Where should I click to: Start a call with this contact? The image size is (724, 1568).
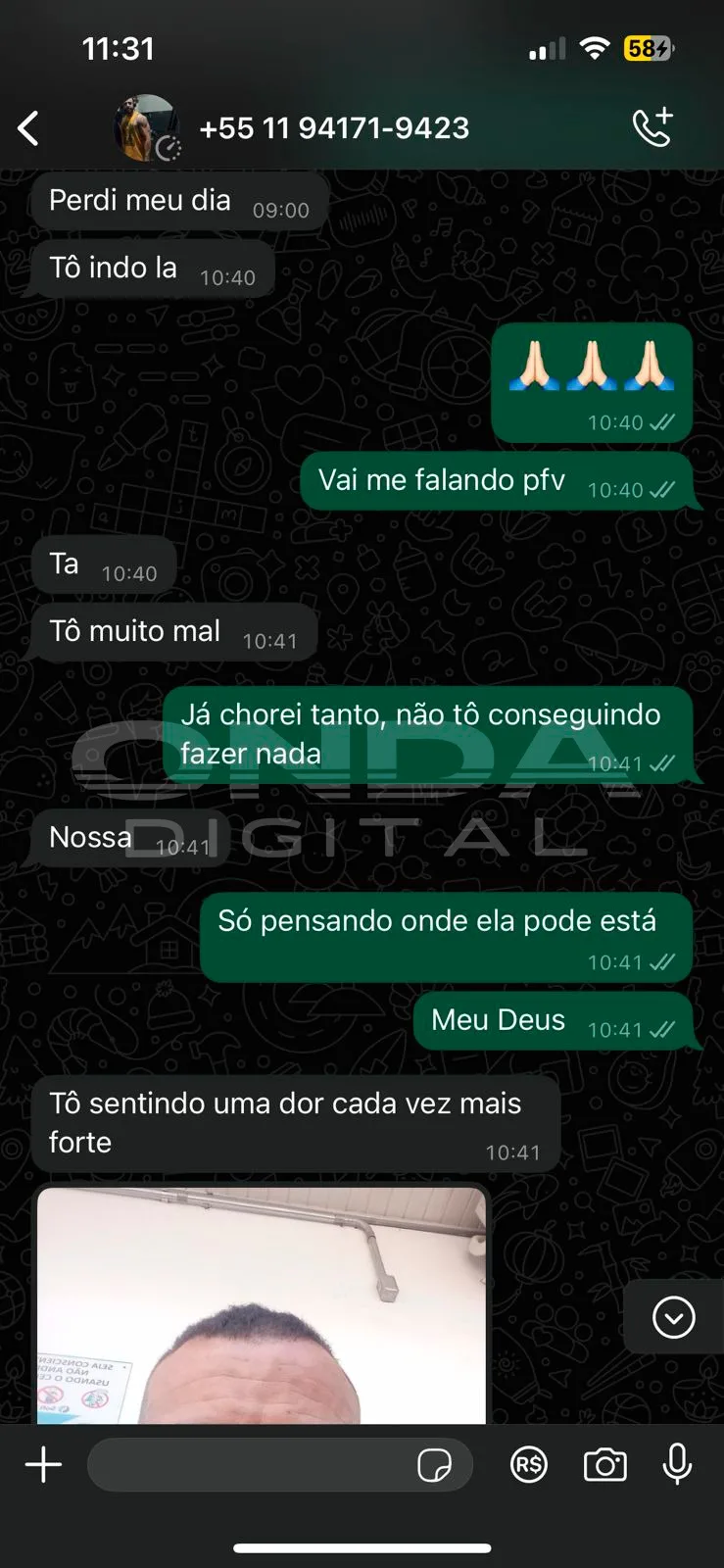point(652,127)
